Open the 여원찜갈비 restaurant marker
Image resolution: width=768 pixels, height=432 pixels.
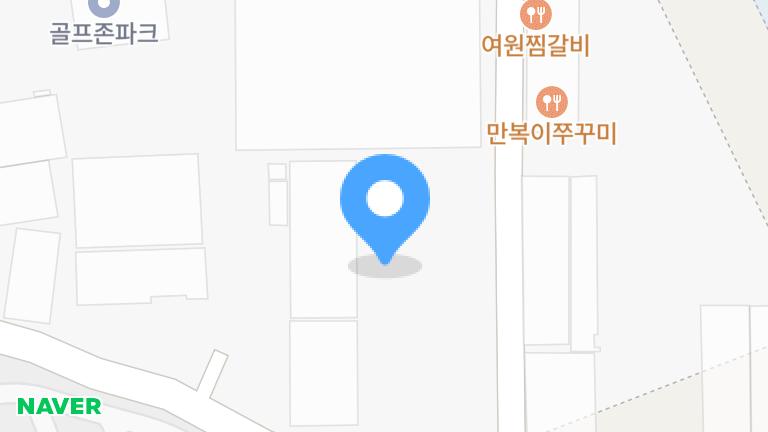click(536, 14)
